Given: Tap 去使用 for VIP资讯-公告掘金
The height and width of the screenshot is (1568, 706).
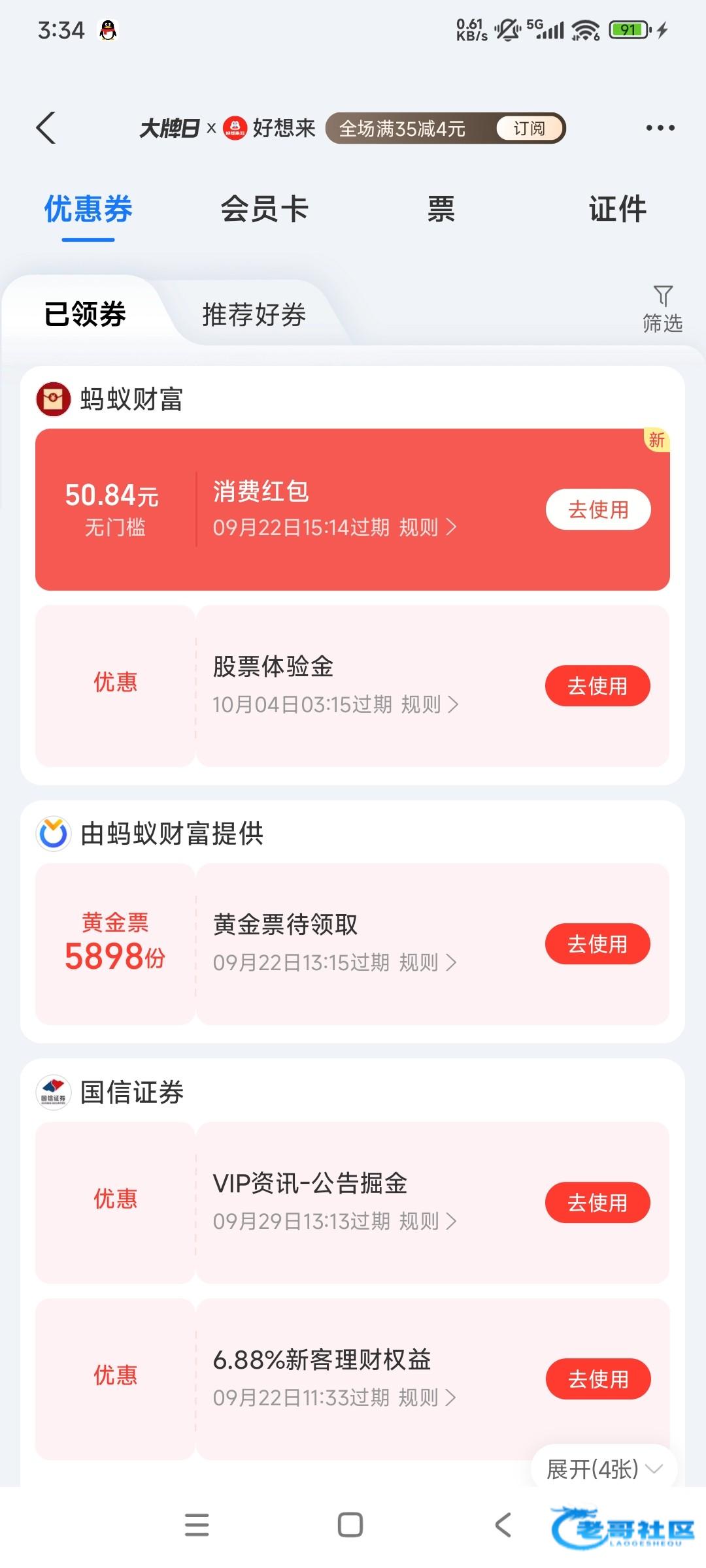Looking at the screenshot, I should pos(597,1202).
